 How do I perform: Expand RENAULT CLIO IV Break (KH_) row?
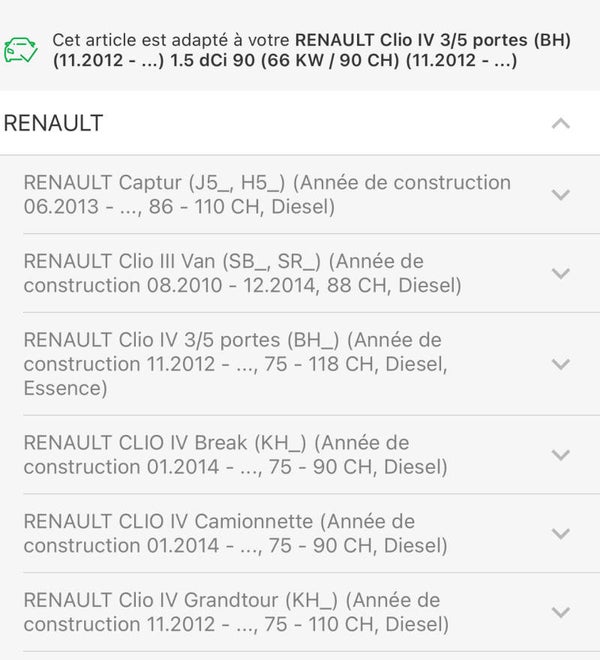561,455
